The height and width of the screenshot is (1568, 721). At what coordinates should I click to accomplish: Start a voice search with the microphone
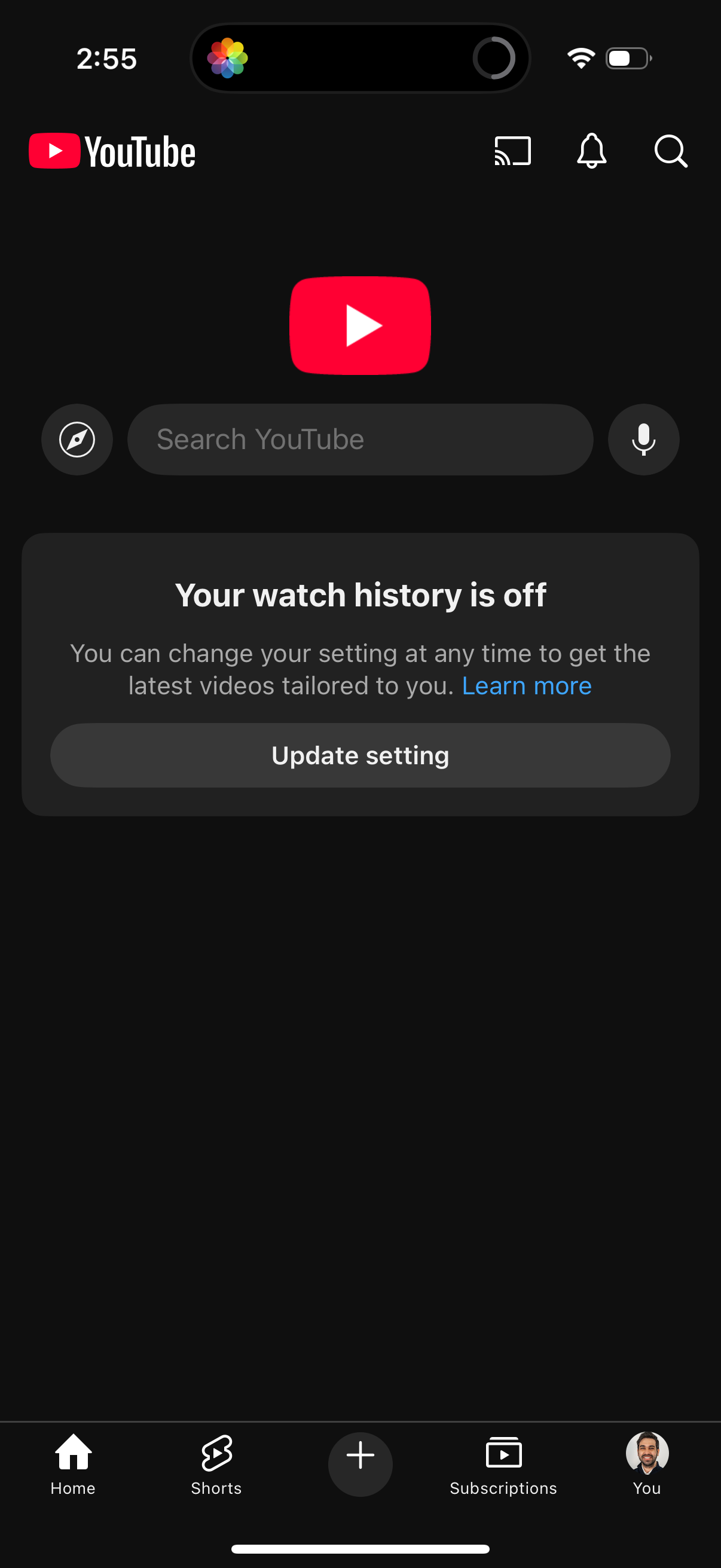pyautogui.click(x=643, y=439)
